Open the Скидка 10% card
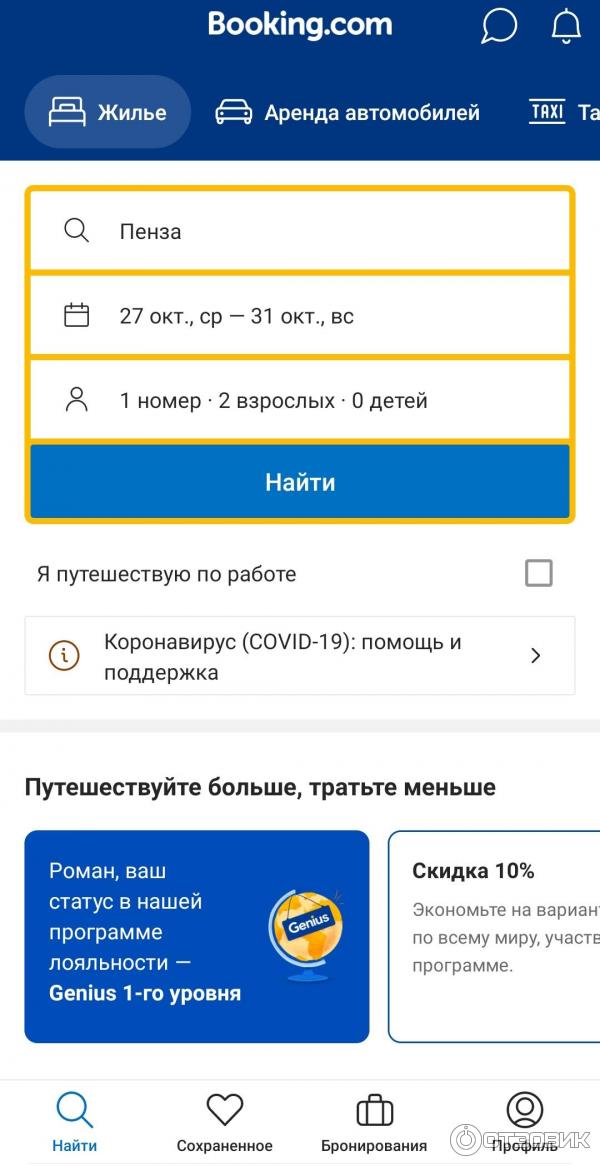The width and height of the screenshot is (600, 1166). [495, 936]
